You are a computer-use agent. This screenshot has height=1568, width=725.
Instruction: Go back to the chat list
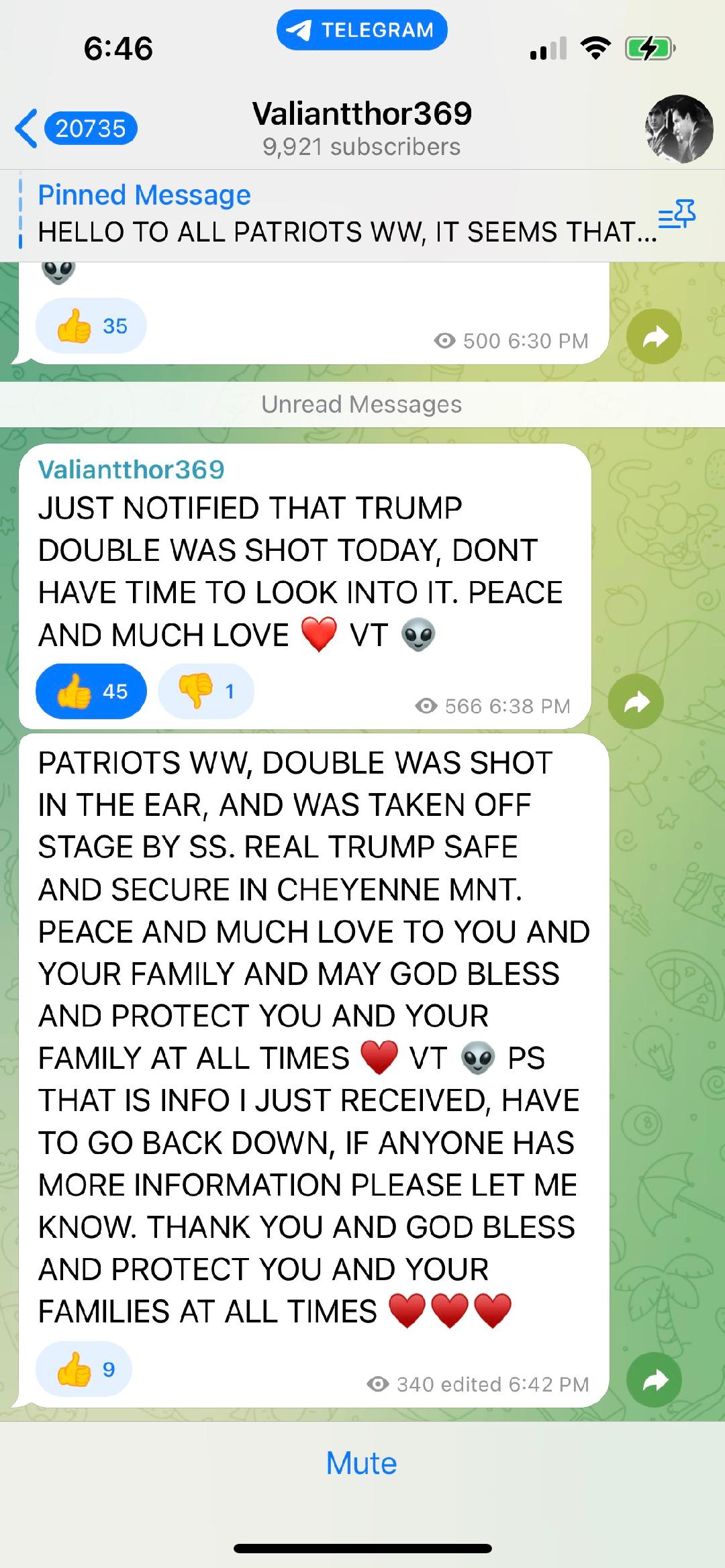pyautogui.click(x=75, y=128)
